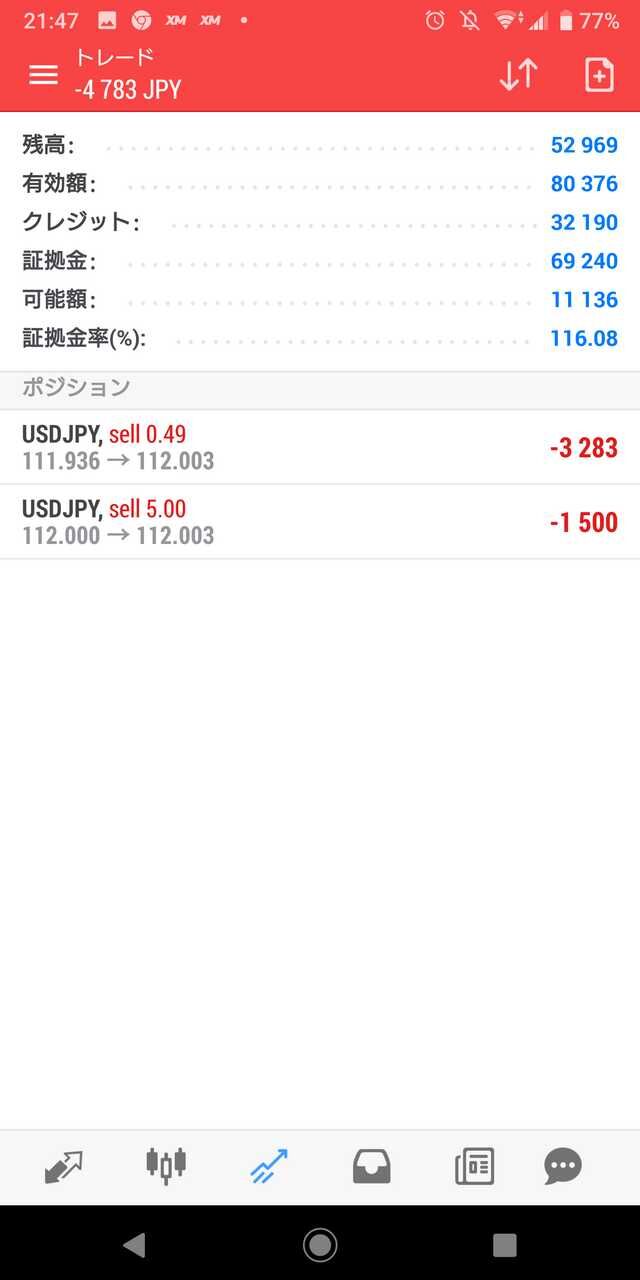Open the Chat messages tab

(x=563, y=1166)
